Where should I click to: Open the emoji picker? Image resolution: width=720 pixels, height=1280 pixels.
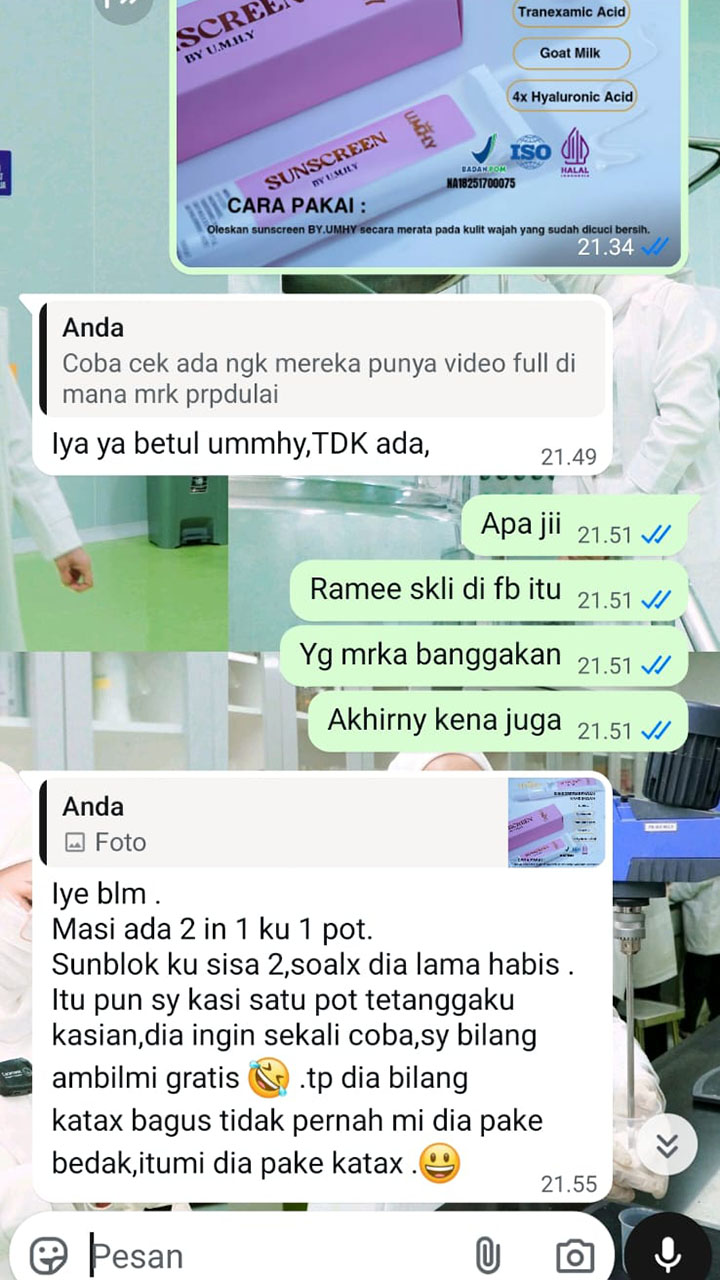click(x=48, y=1254)
